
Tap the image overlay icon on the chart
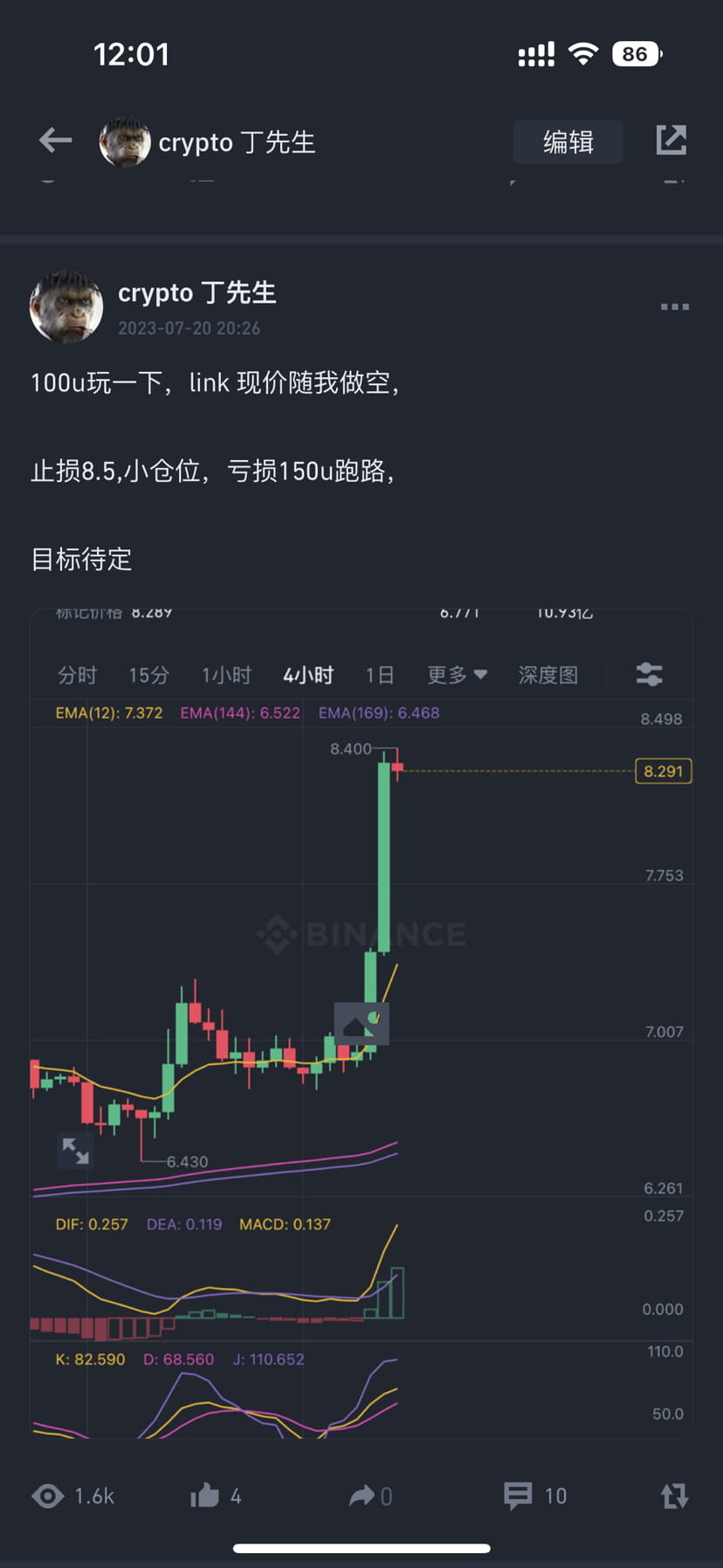pyautogui.click(x=361, y=1022)
